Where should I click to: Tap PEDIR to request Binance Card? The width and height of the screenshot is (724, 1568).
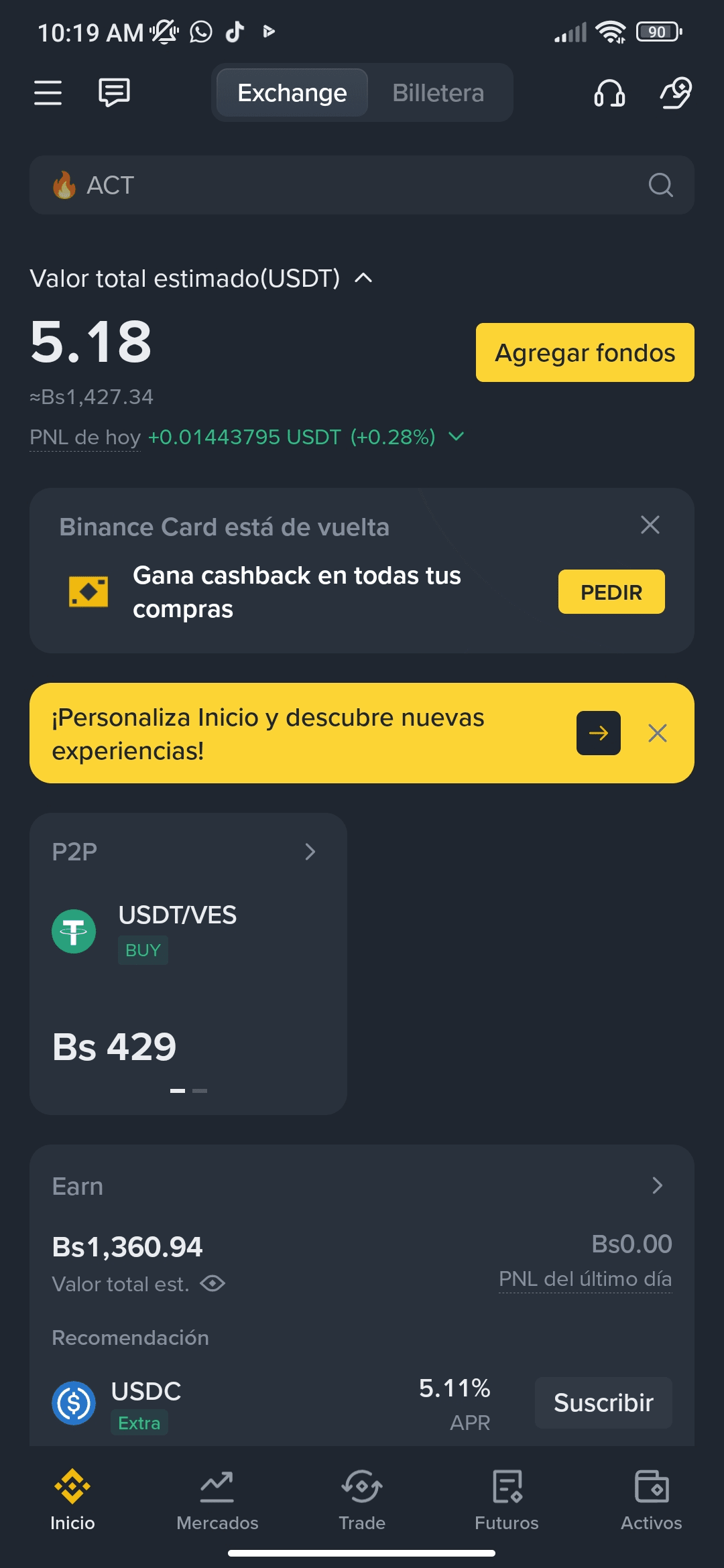click(x=611, y=592)
